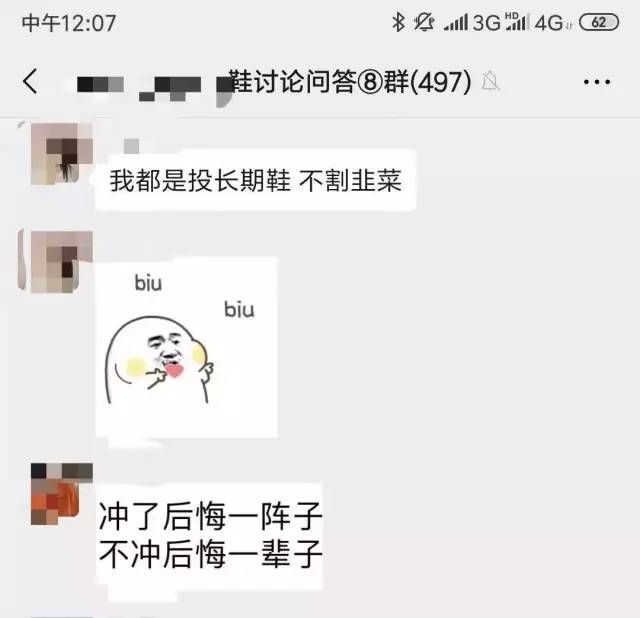This screenshot has width=640, height=618.
Task: Open the biu biu sticker image
Action: [186, 344]
